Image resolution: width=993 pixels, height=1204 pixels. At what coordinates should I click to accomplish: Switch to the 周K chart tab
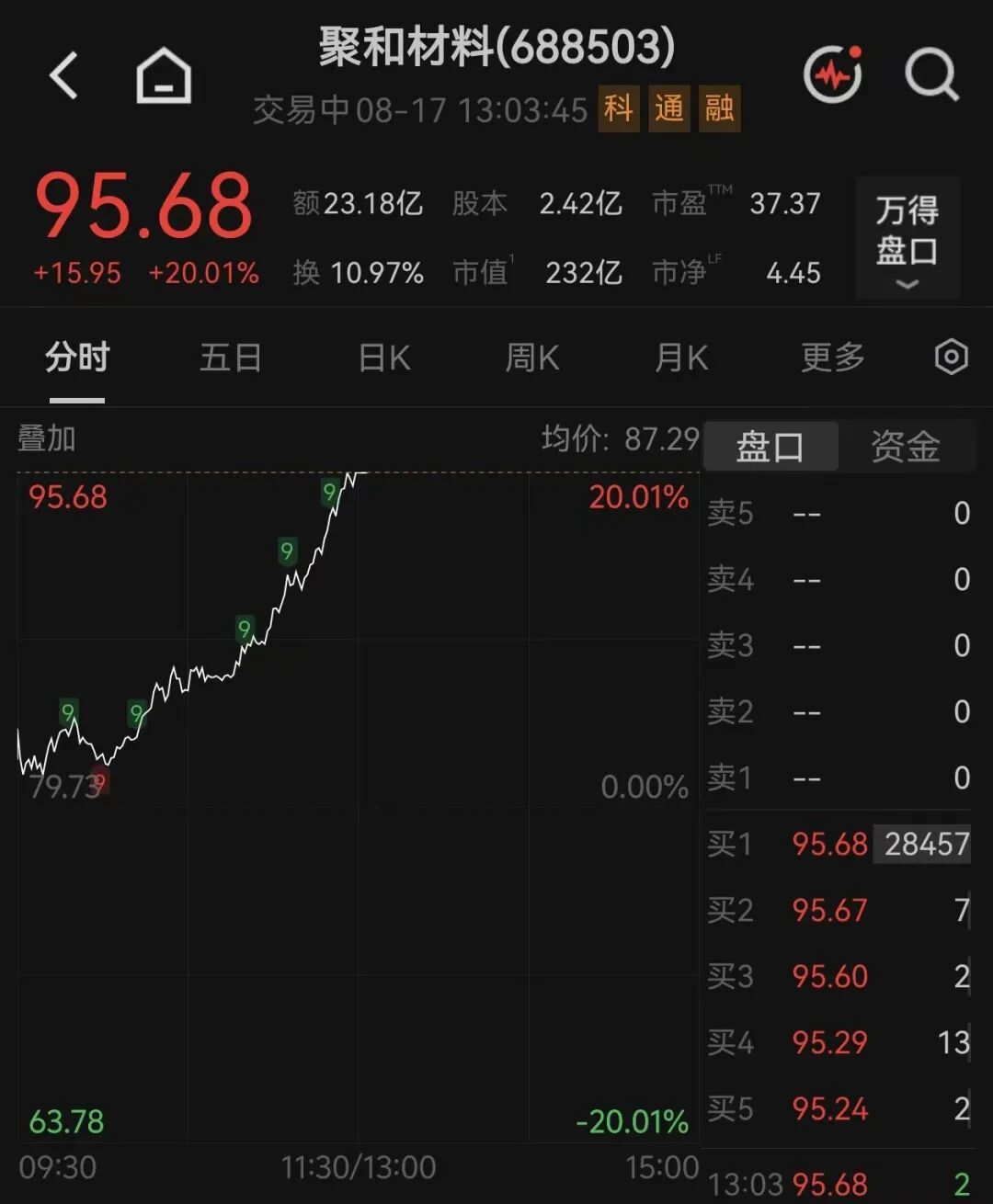(x=532, y=358)
